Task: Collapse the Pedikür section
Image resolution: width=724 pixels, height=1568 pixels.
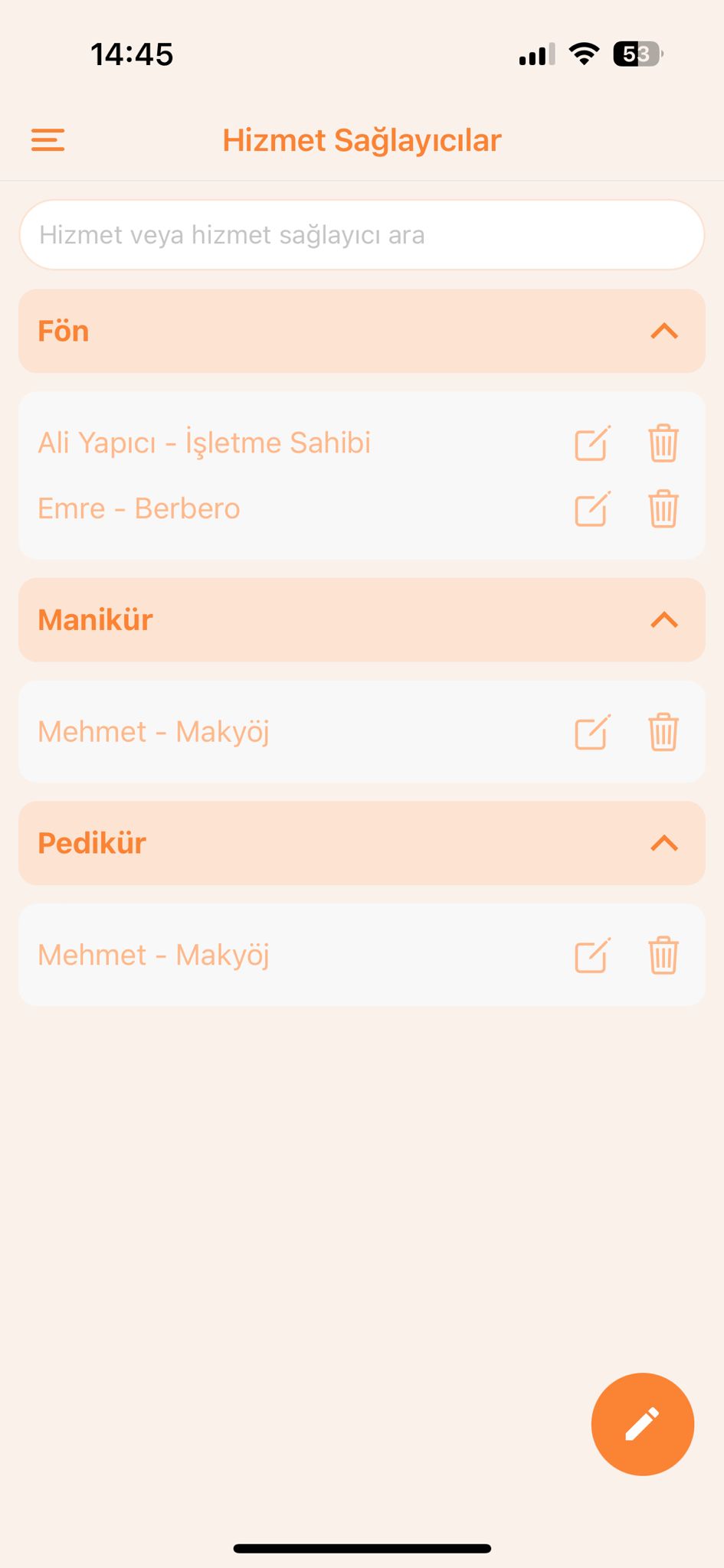Action: tap(665, 844)
